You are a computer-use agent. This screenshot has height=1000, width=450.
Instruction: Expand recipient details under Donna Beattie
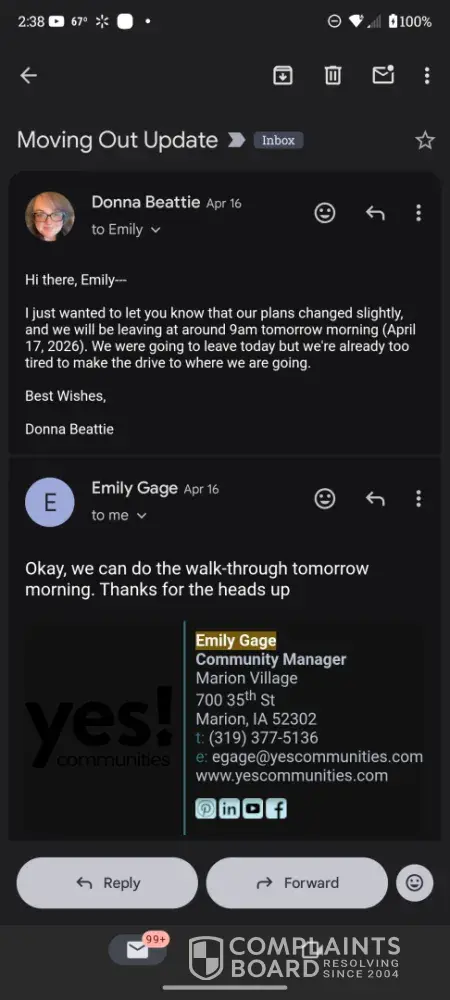coord(126,230)
